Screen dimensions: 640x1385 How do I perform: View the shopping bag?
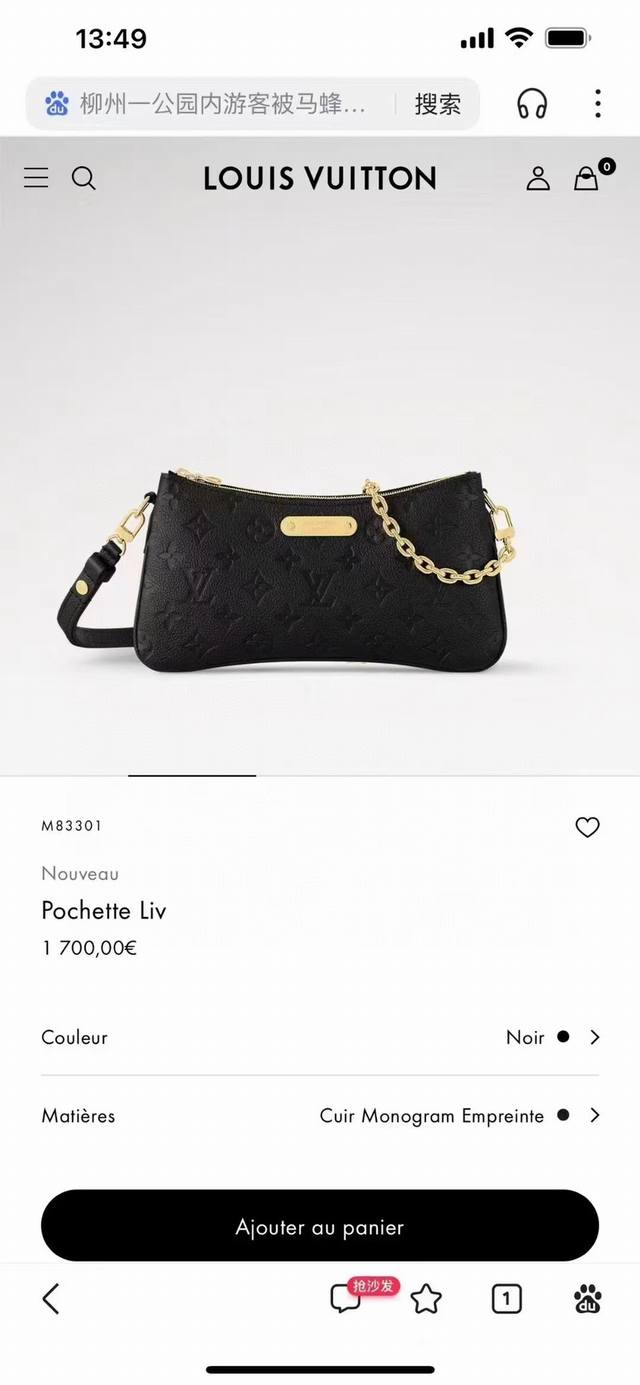[587, 178]
